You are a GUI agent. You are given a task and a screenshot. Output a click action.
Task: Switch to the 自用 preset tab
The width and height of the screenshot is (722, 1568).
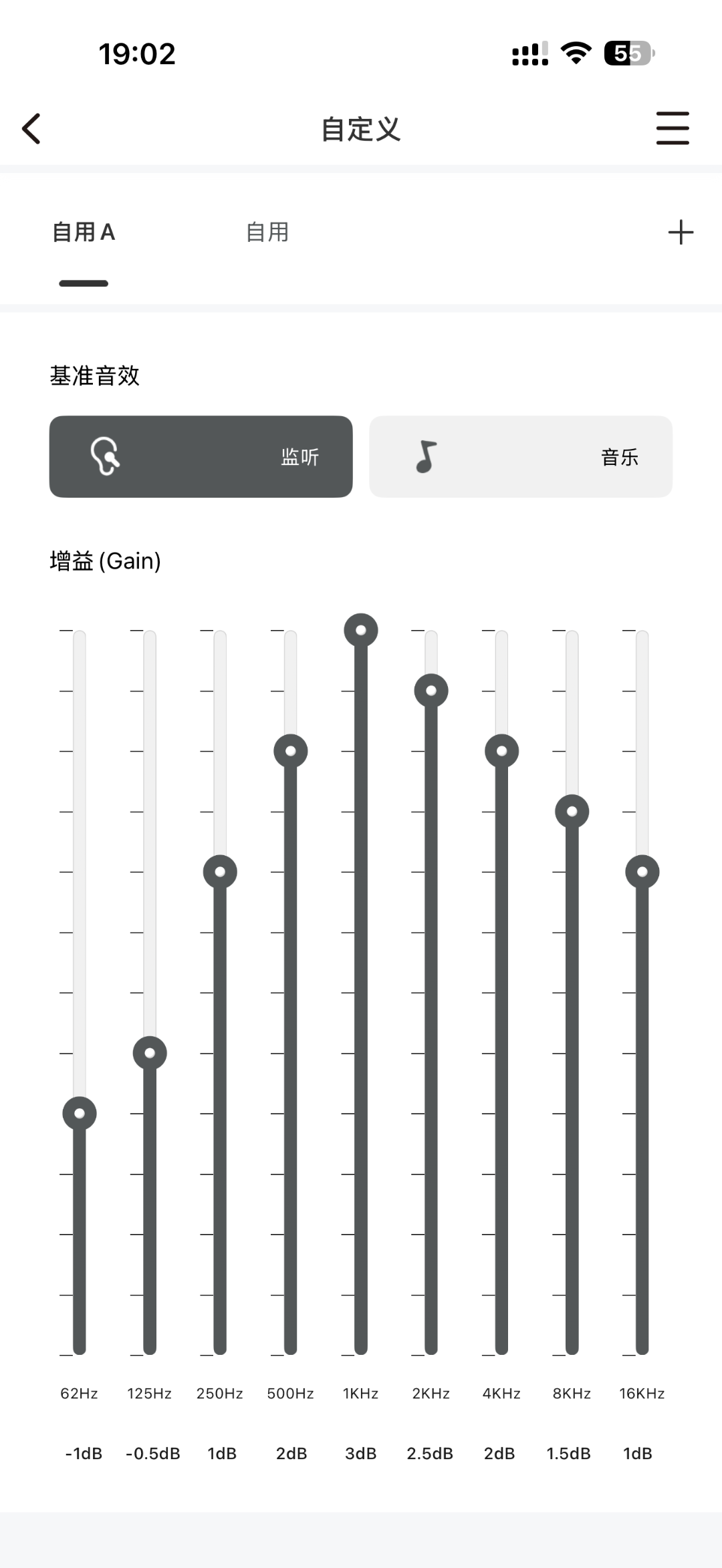[x=267, y=232]
